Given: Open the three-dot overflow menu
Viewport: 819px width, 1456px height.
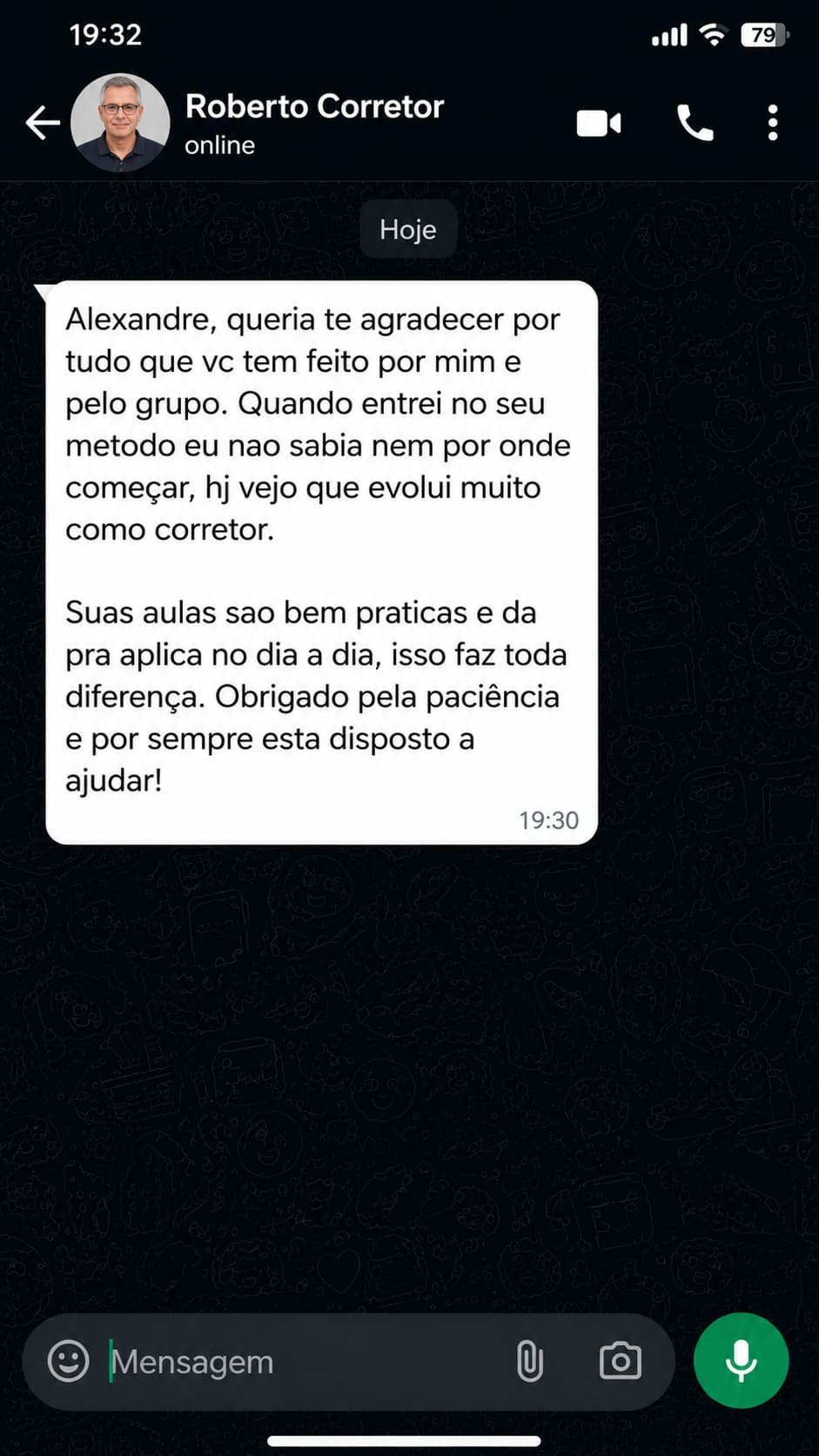Looking at the screenshot, I should 773,124.
